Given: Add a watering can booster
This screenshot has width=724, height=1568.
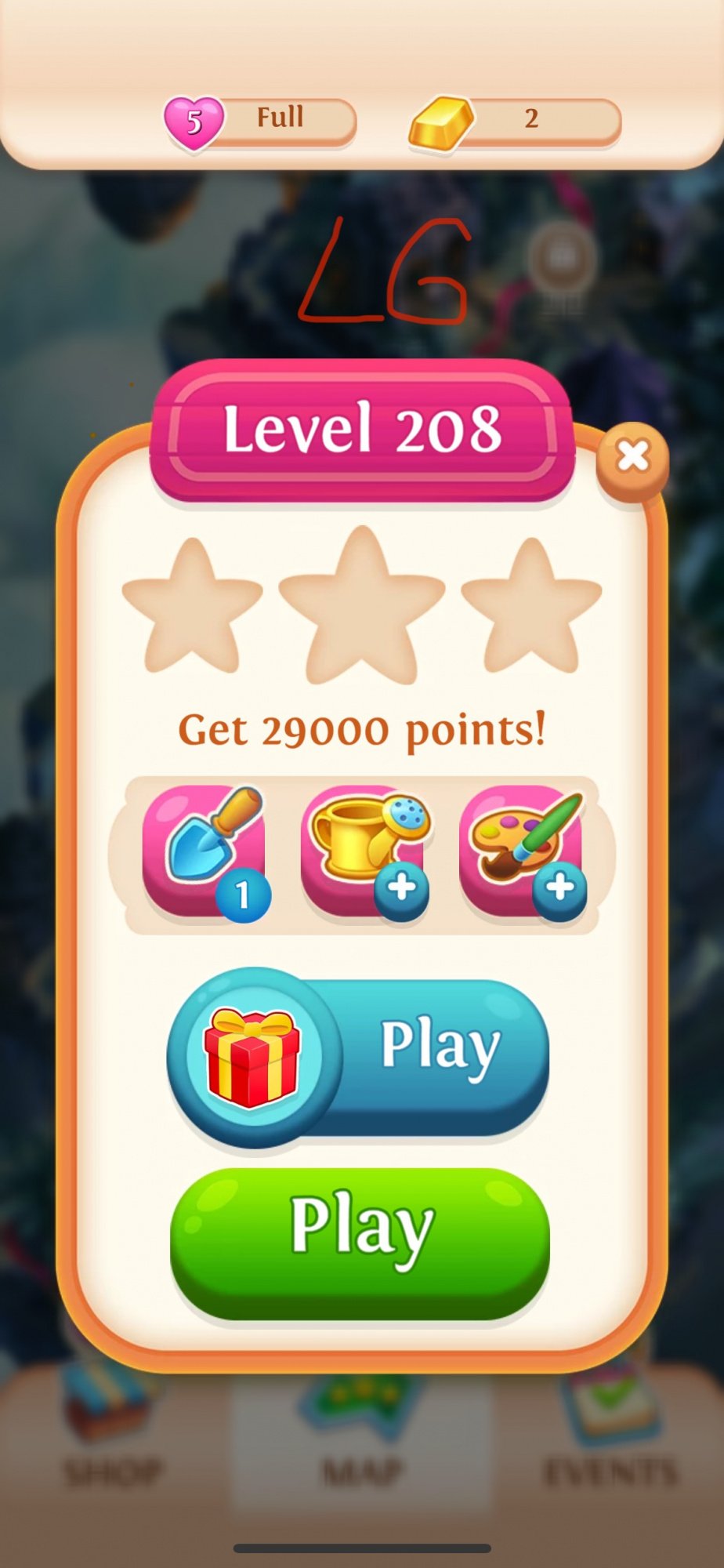Looking at the screenshot, I should [401, 888].
